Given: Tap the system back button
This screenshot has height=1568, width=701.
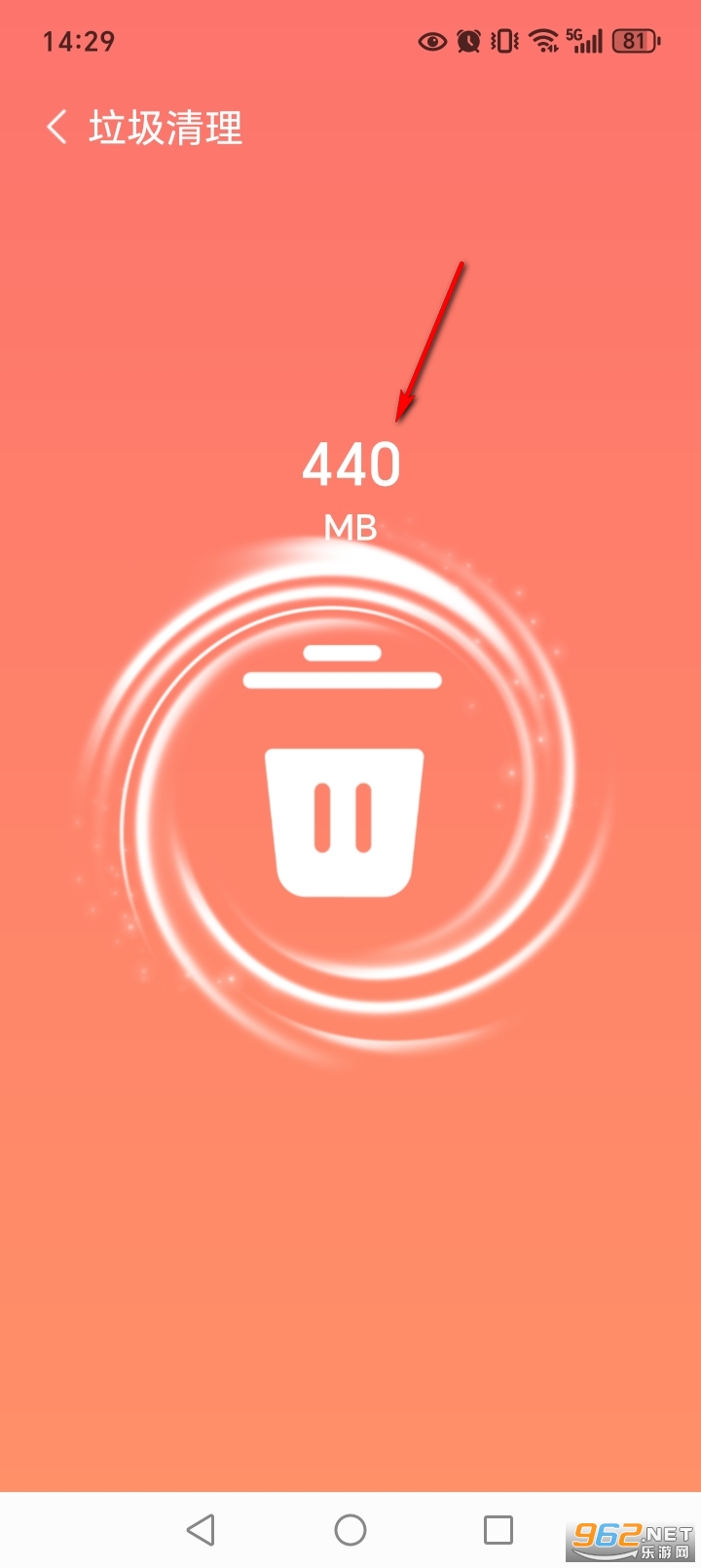Looking at the screenshot, I should 202,1529.
